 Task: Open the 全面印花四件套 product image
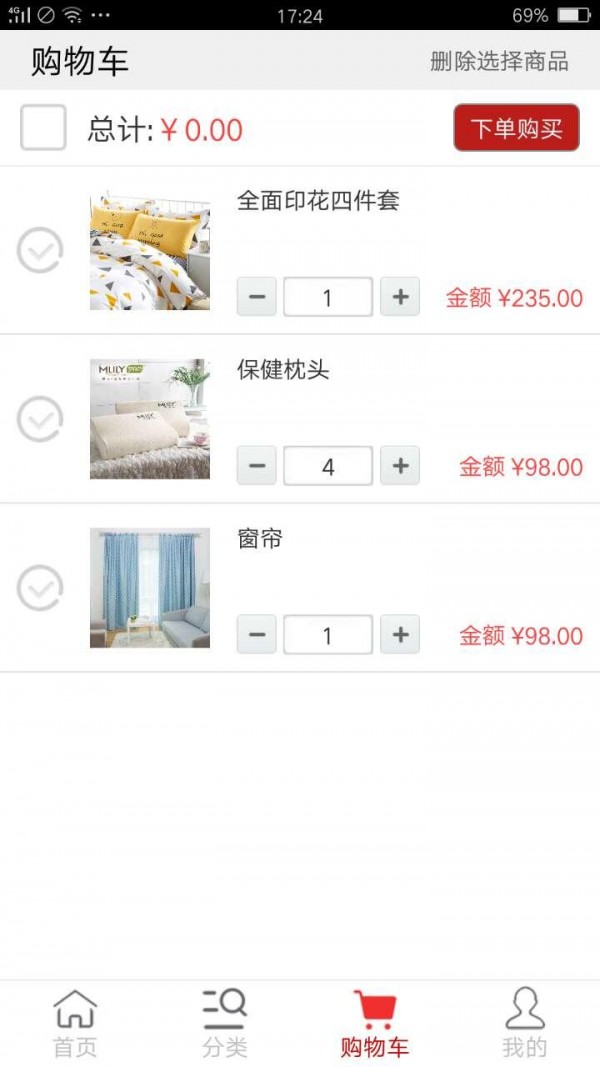coord(150,250)
